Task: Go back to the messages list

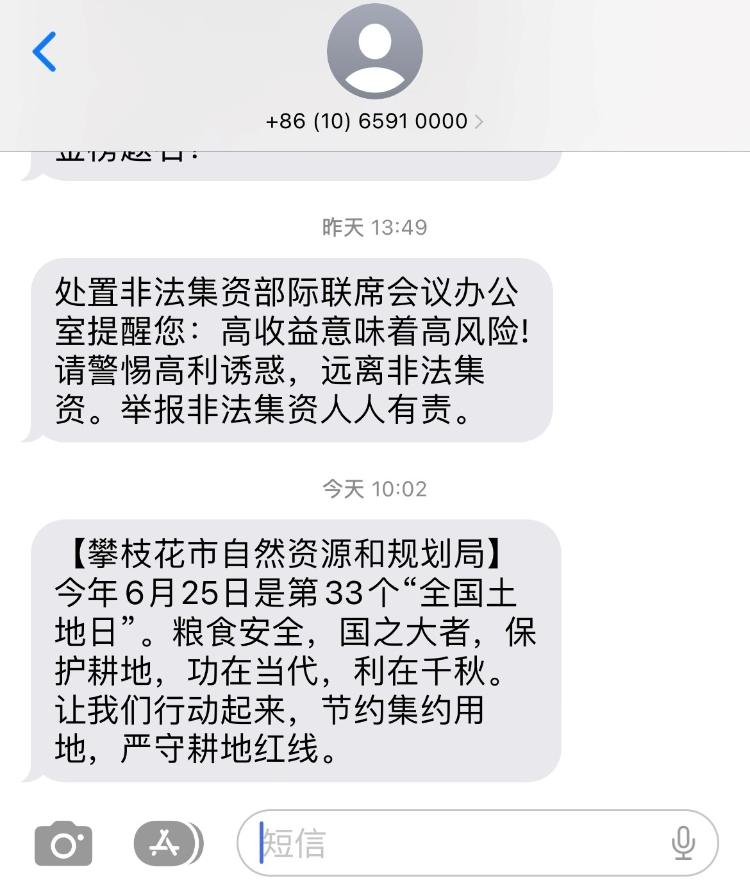Action: [x=44, y=52]
